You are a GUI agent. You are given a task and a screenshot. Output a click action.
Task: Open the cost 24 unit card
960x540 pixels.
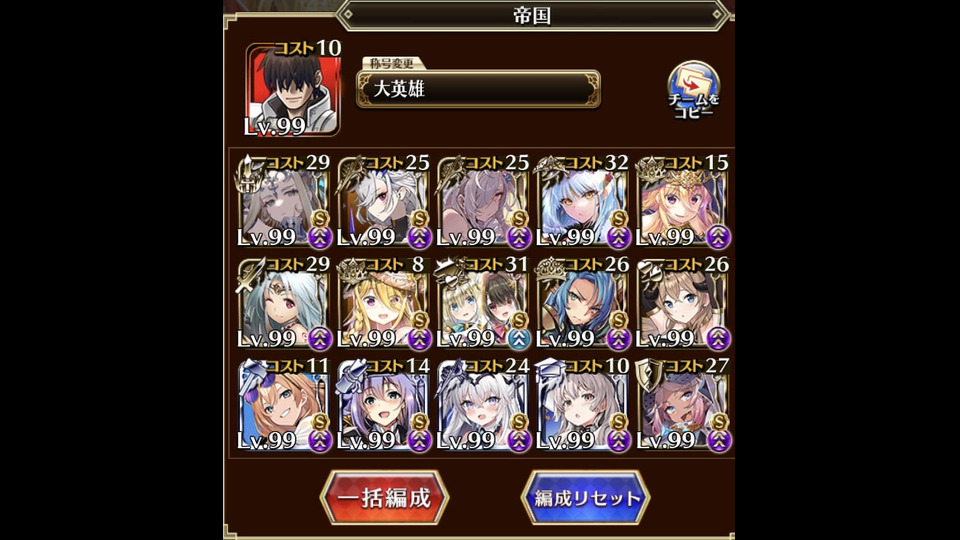[484, 405]
